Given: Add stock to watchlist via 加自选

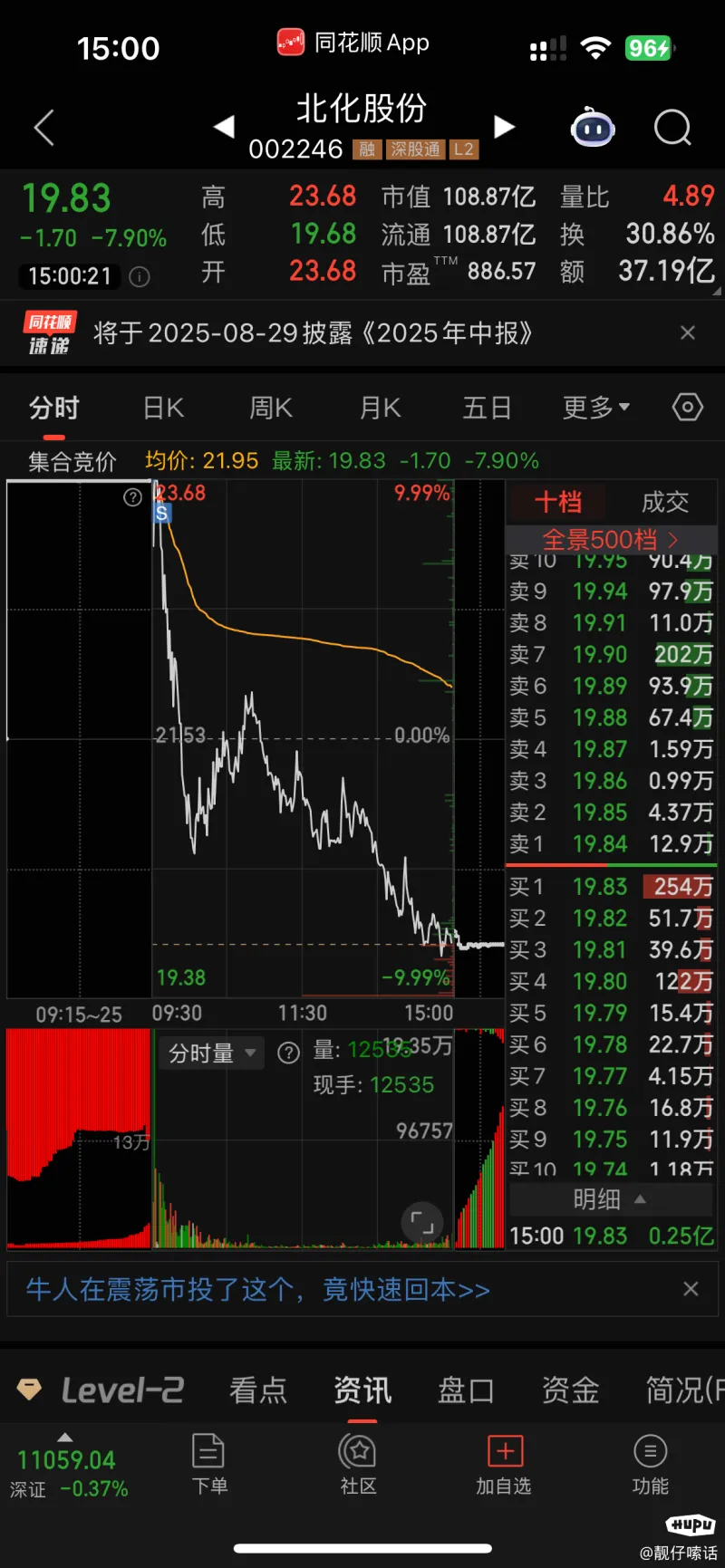Looking at the screenshot, I should click(x=504, y=1464).
